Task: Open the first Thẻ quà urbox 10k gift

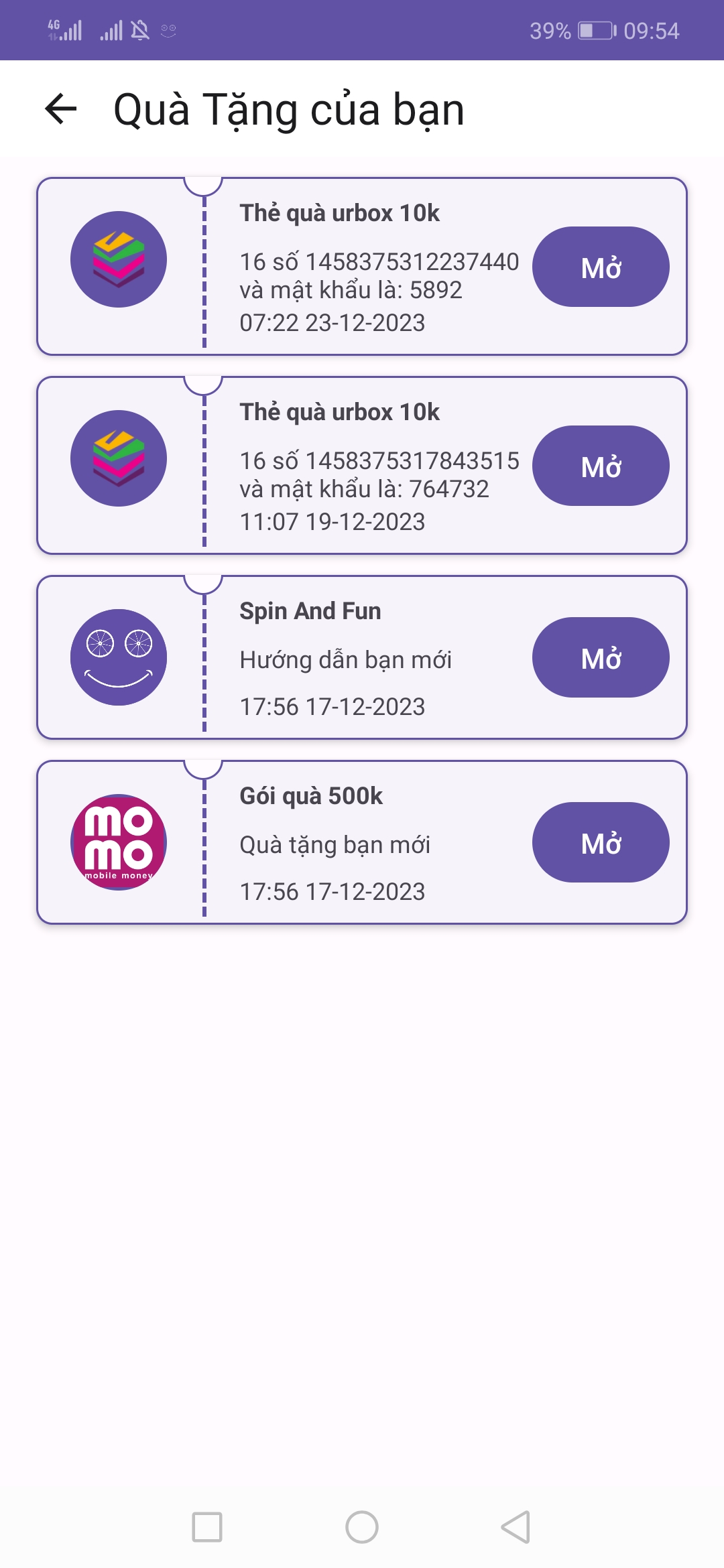Action: pyautogui.click(x=601, y=268)
